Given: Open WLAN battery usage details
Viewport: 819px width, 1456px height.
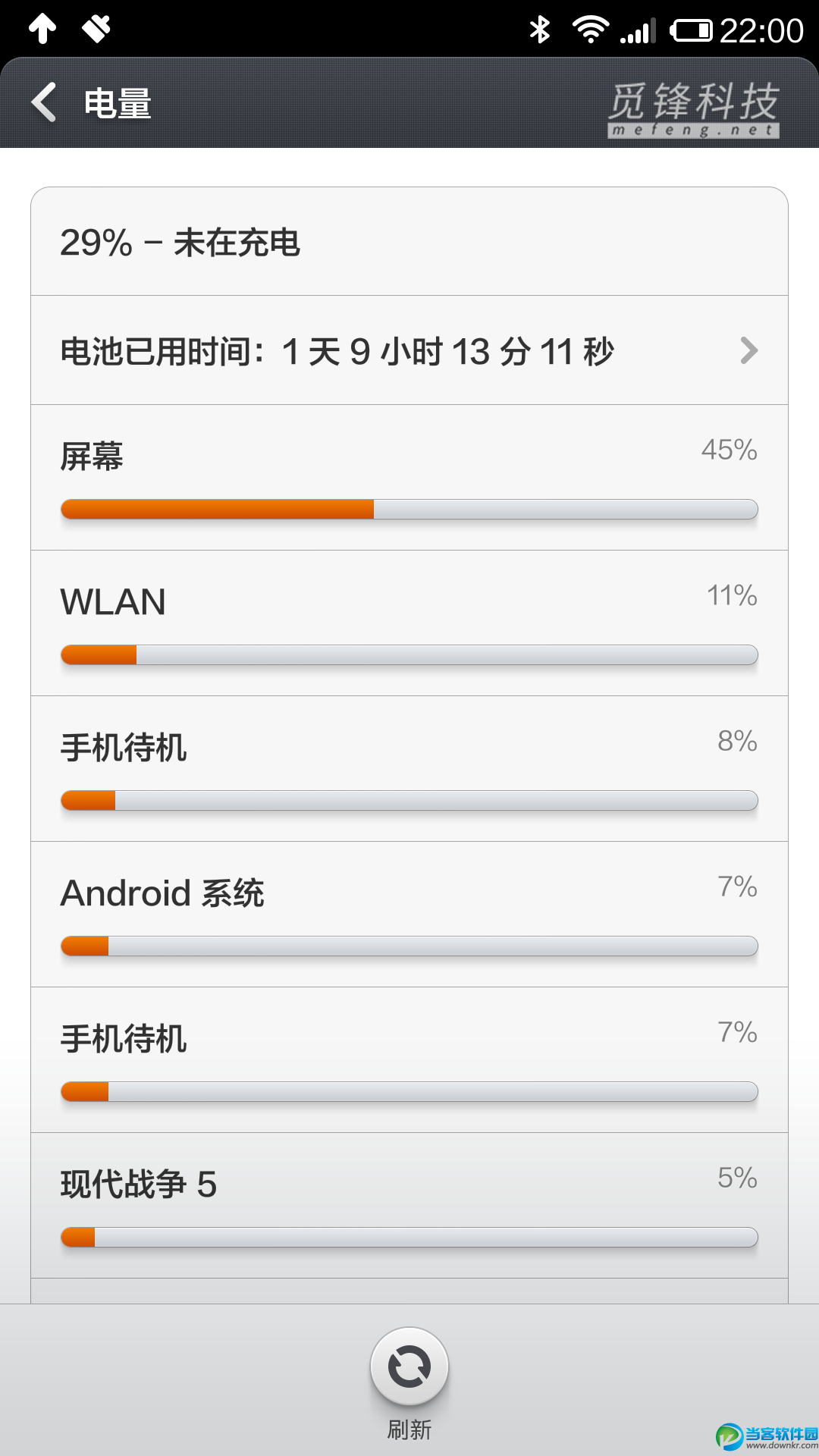Looking at the screenshot, I should (409, 623).
